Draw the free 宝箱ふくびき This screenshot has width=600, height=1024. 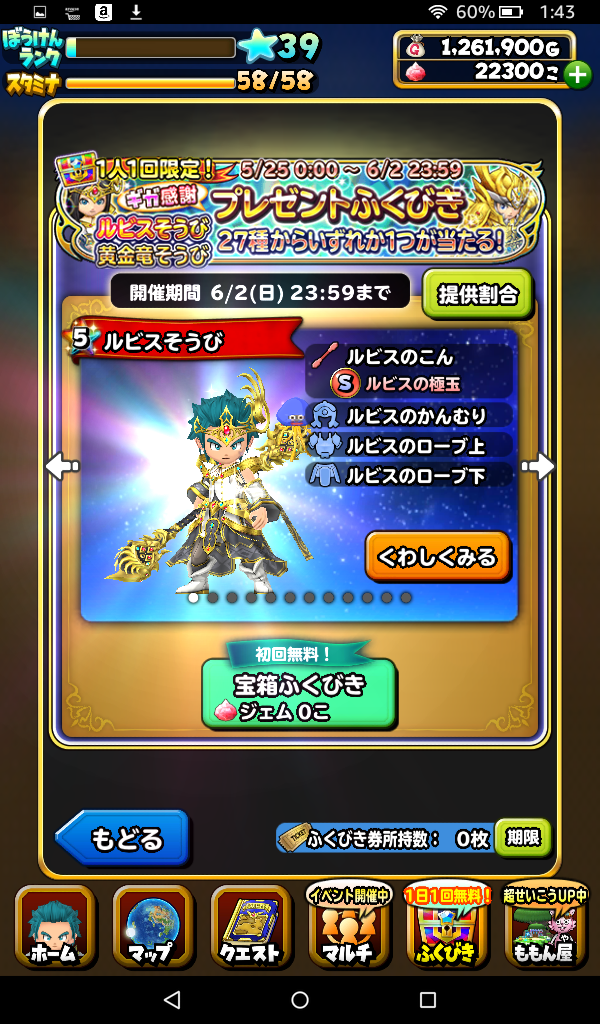point(299,692)
